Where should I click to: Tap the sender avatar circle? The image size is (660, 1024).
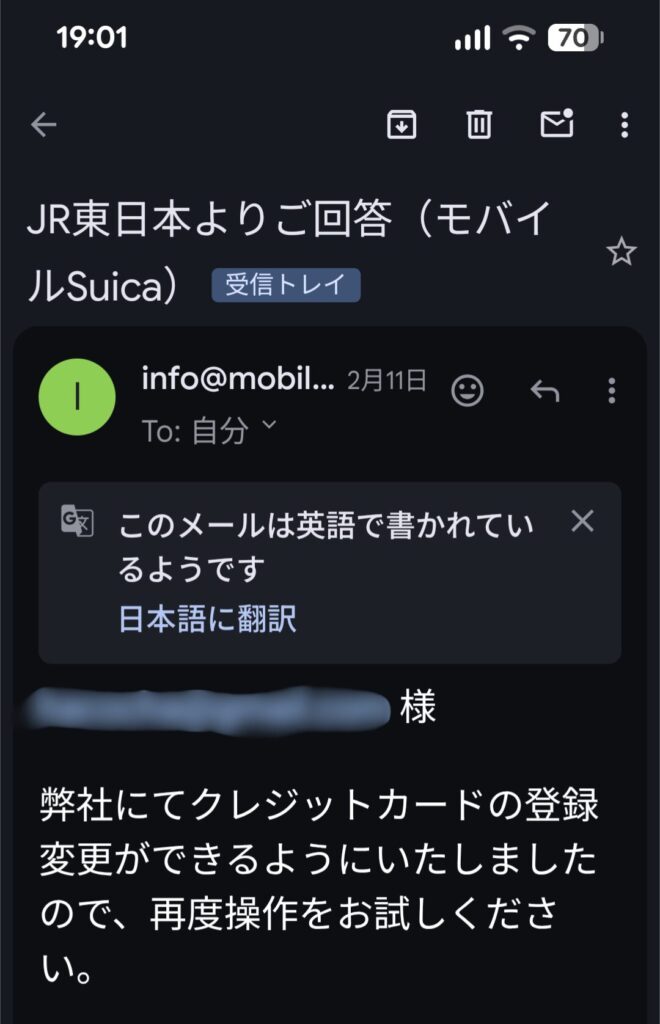click(x=77, y=398)
